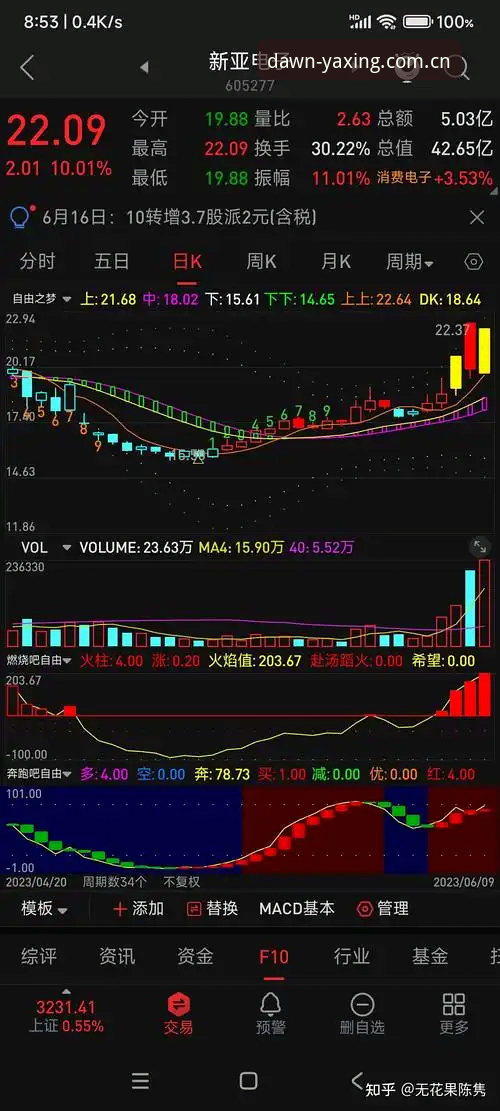Remove stock from watchlist with 删自选

(362, 1013)
